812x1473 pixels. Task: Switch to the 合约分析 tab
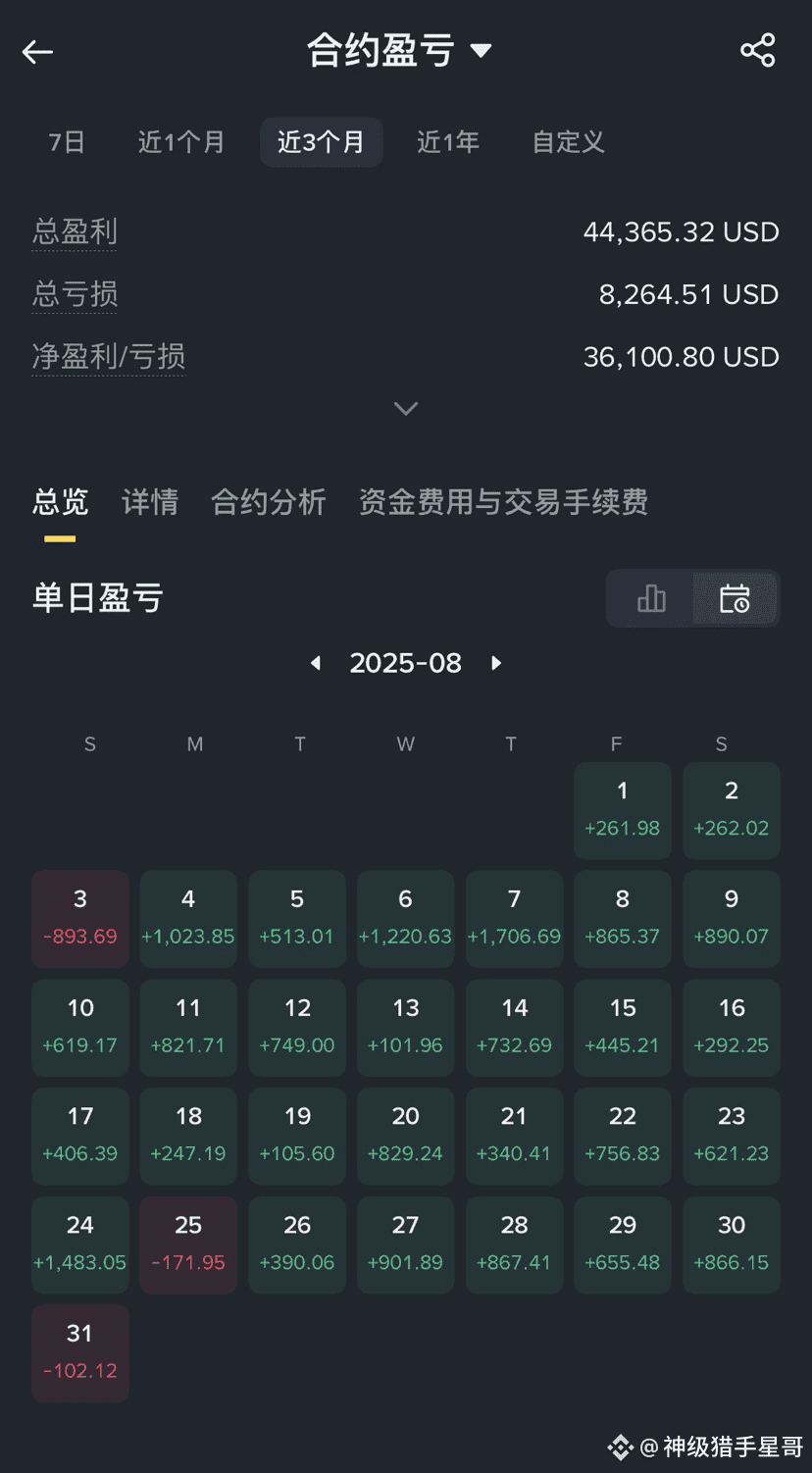point(268,502)
